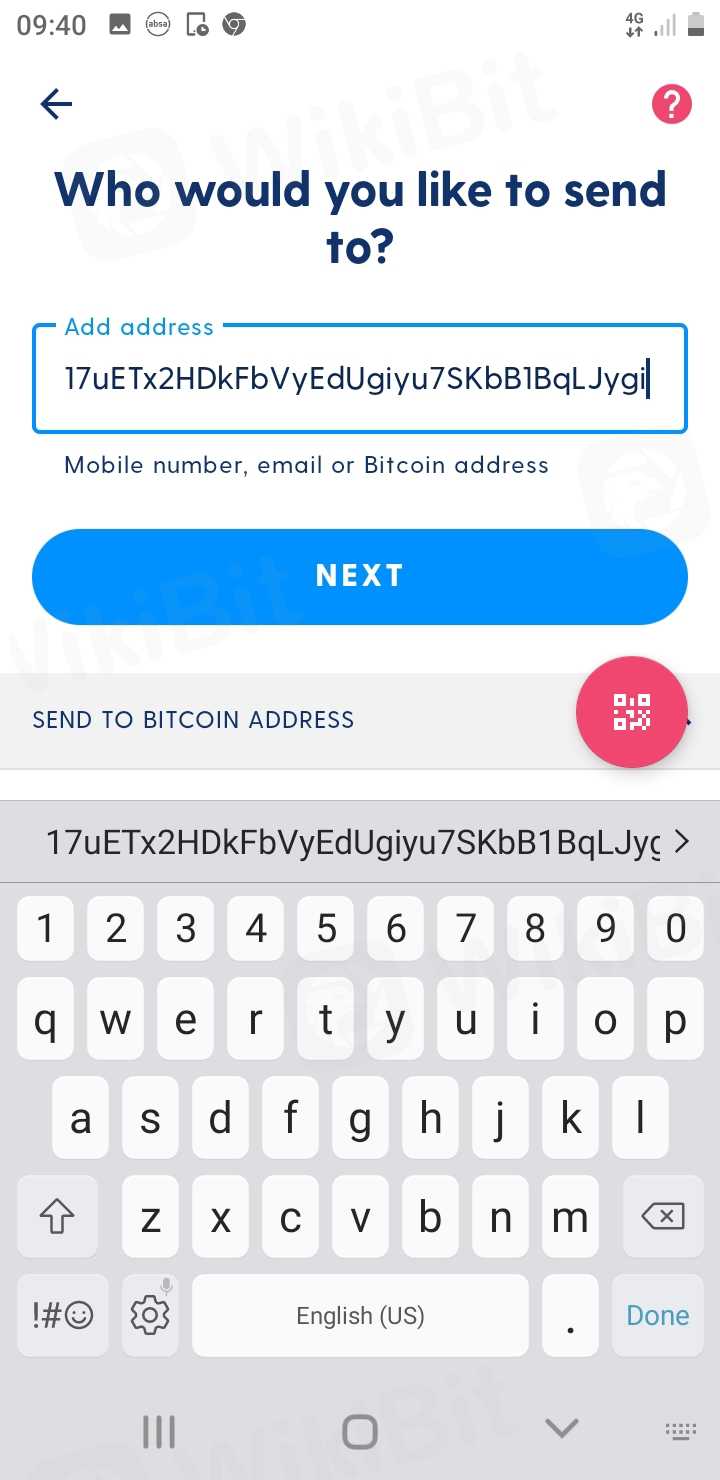This screenshot has width=720, height=1480.
Task: Tap the Add address text field
Action: 359,380
